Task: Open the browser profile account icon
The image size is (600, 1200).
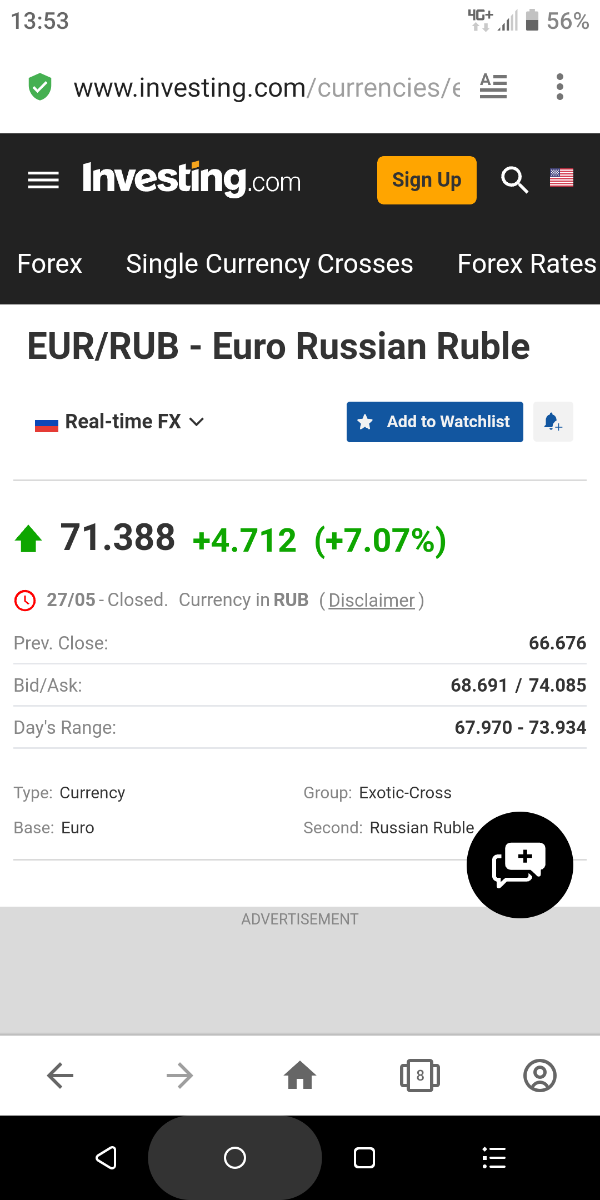Action: pyautogui.click(x=540, y=1075)
